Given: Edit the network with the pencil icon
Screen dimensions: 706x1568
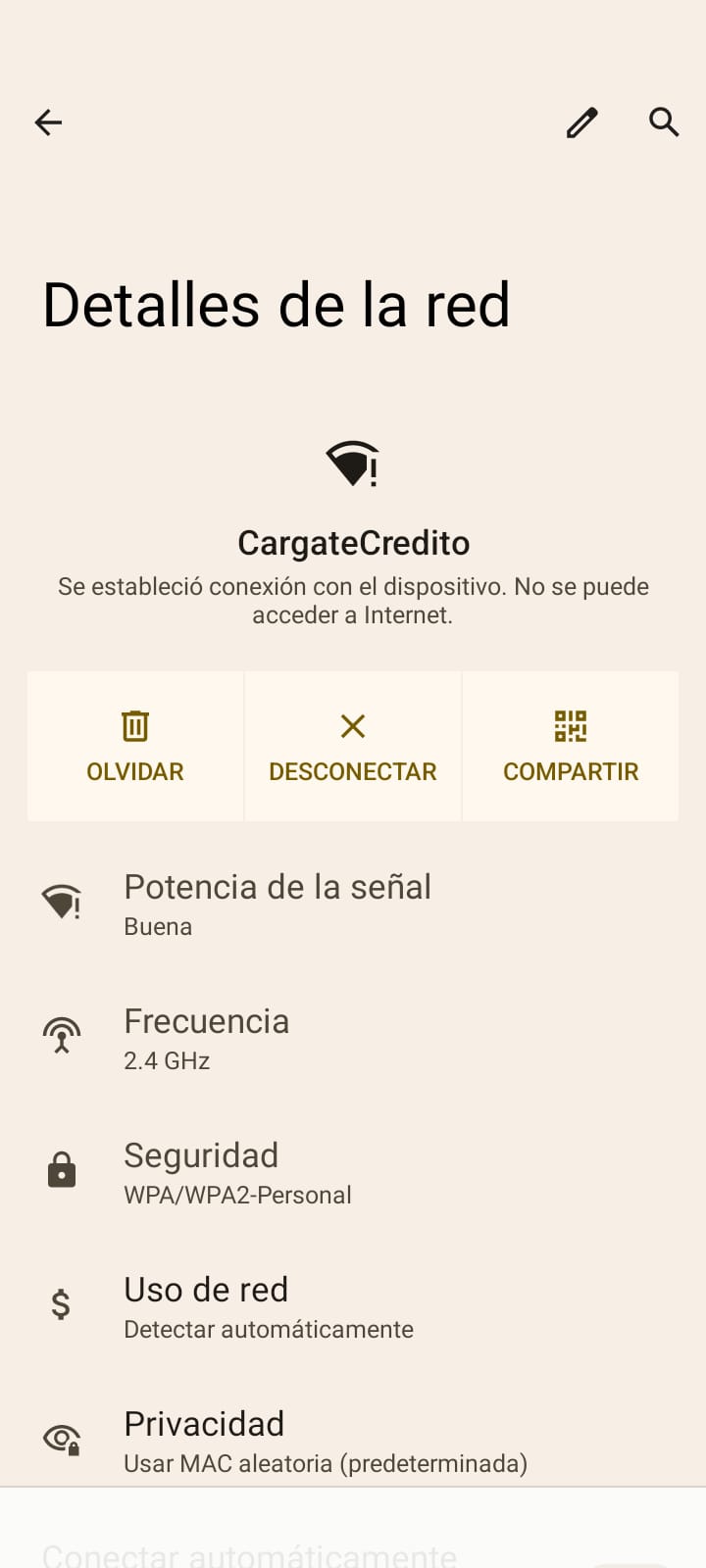Looking at the screenshot, I should [581, 122].
